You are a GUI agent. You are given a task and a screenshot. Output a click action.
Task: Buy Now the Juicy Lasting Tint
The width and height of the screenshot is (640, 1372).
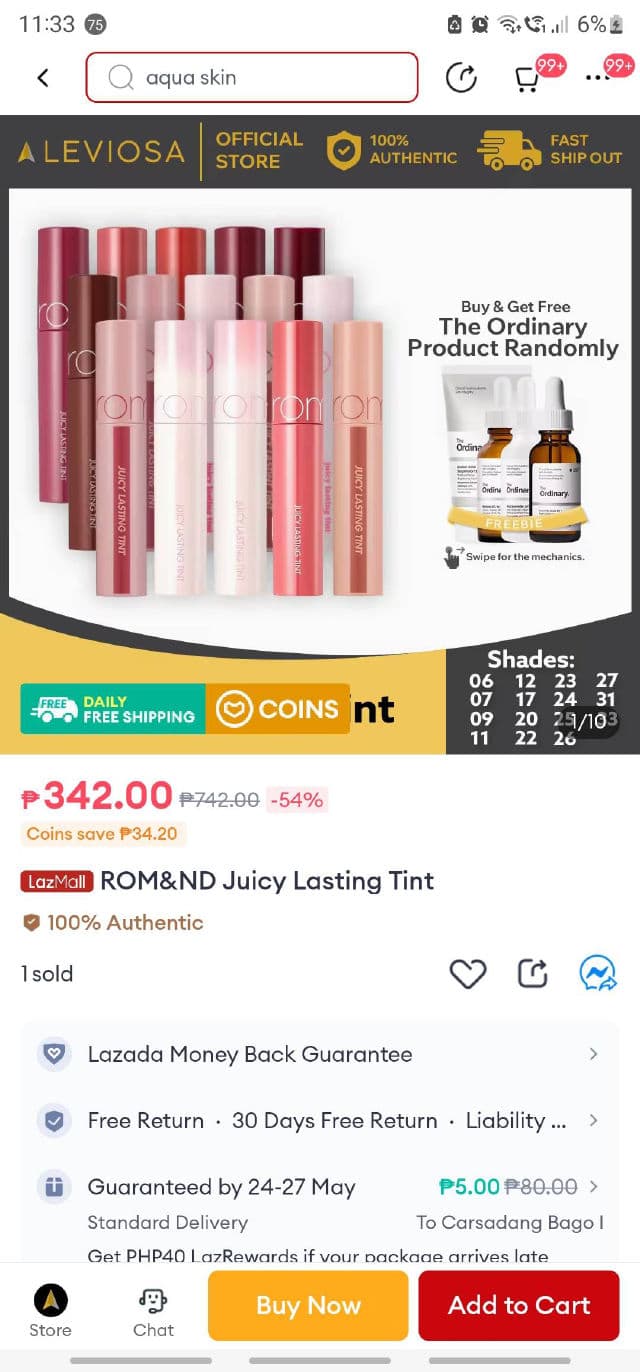(308, 1305)
